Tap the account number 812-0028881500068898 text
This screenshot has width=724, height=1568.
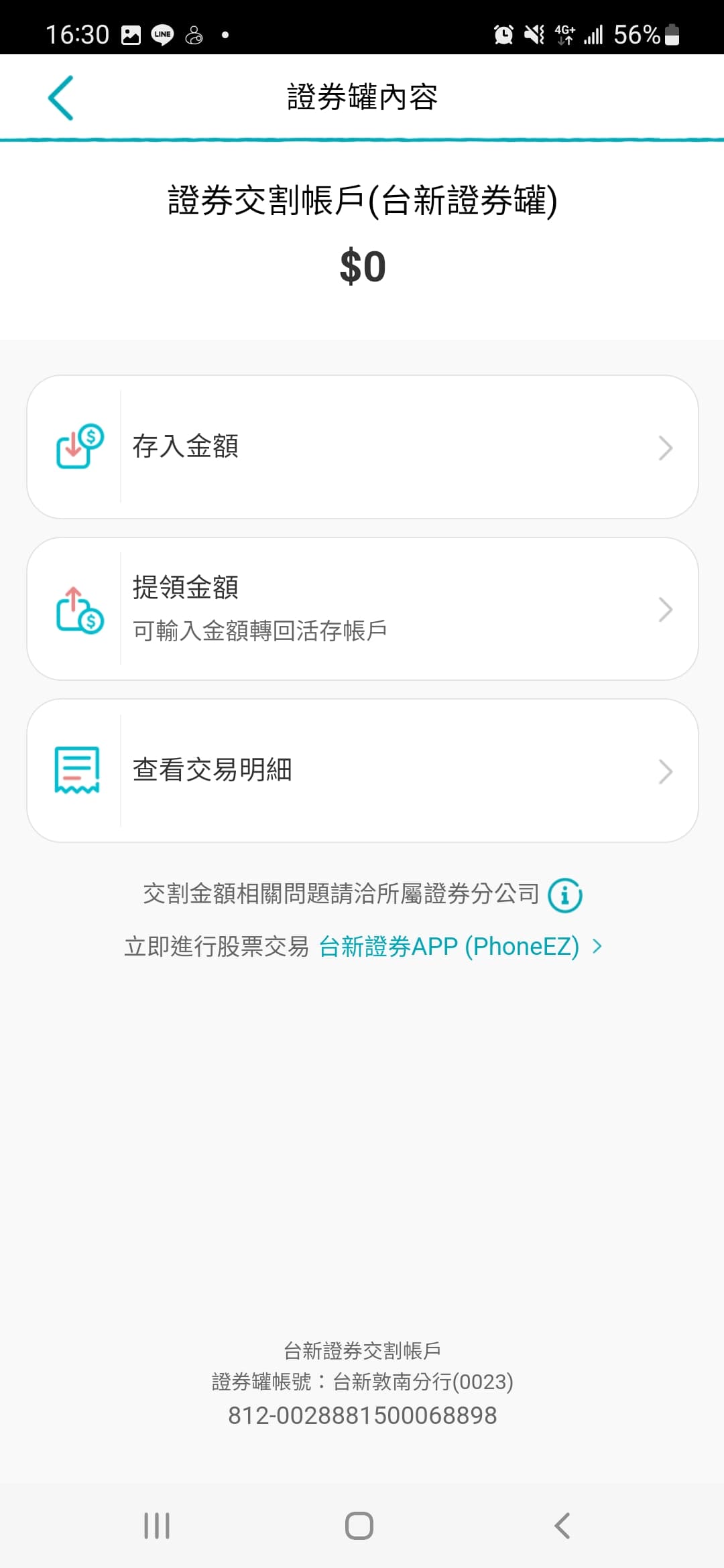coord(361,1415)
